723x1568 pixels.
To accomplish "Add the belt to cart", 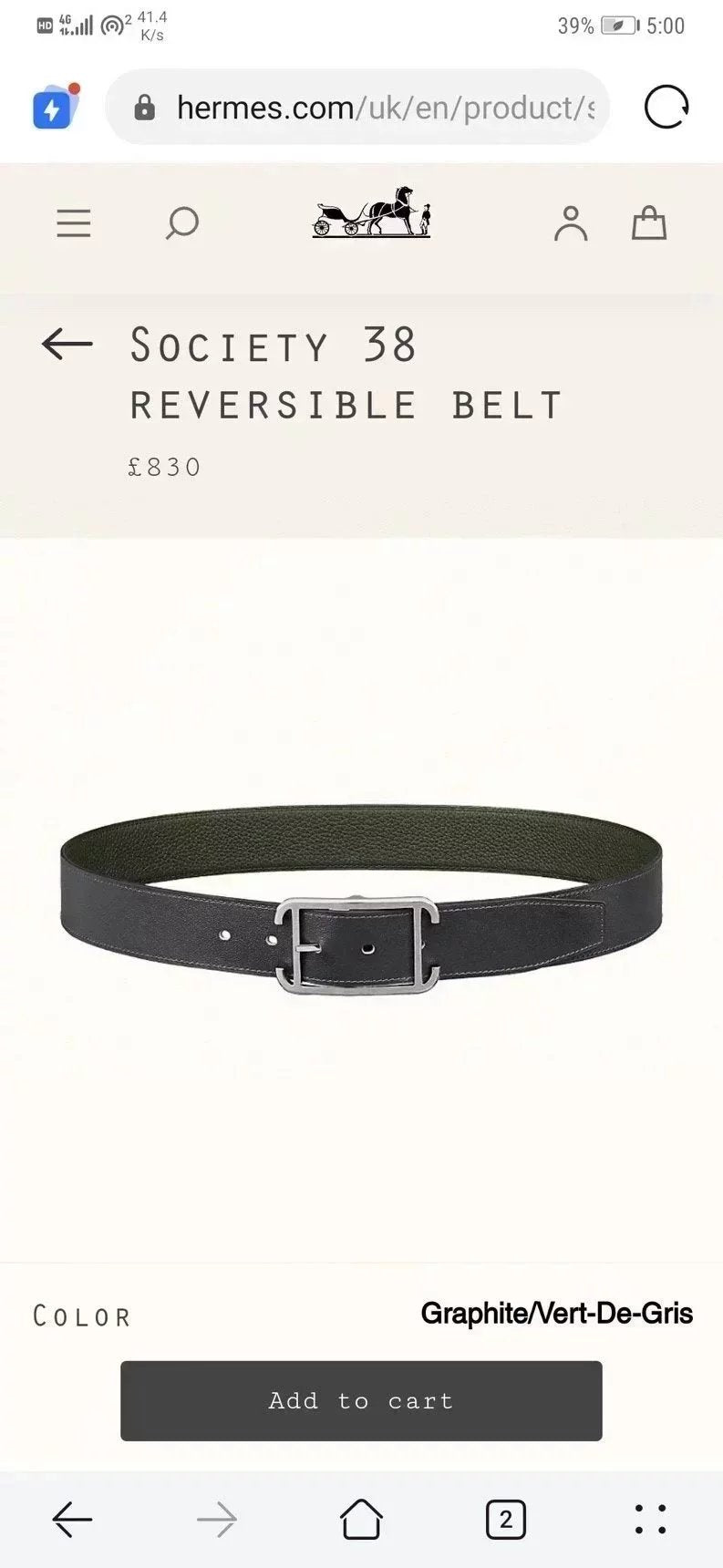I will (361, 1401).
